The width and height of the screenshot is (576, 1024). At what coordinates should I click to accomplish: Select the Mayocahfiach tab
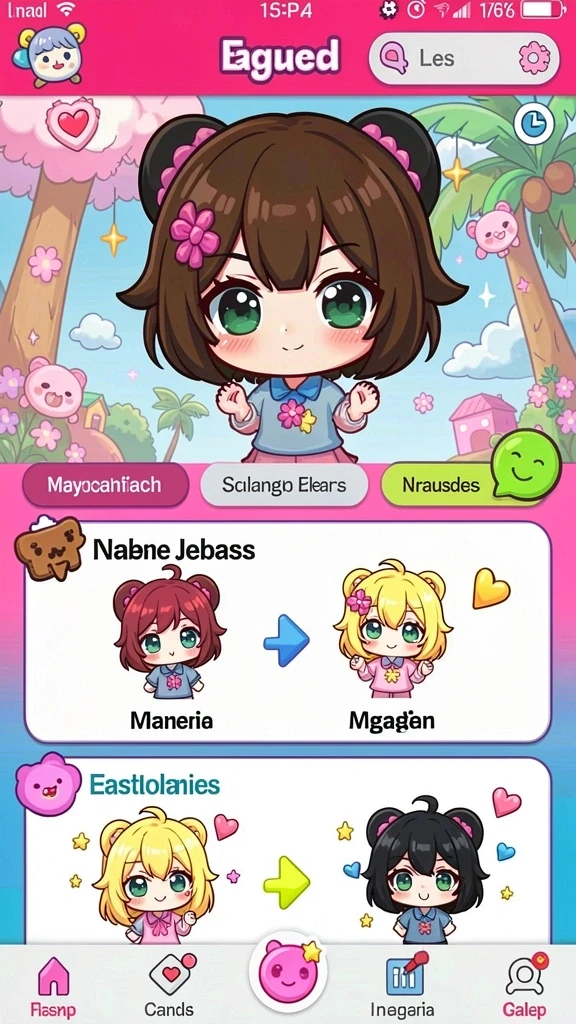click(105, 485)
